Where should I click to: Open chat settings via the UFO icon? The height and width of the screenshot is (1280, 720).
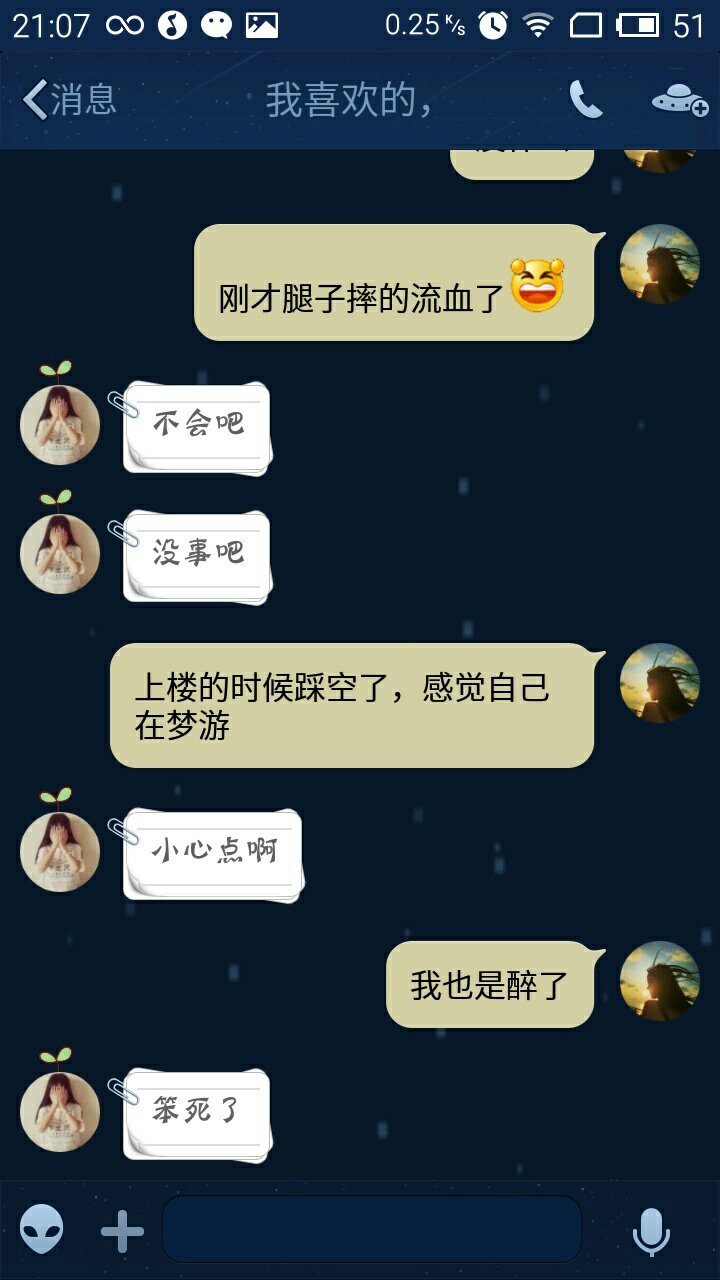point(679,100)
